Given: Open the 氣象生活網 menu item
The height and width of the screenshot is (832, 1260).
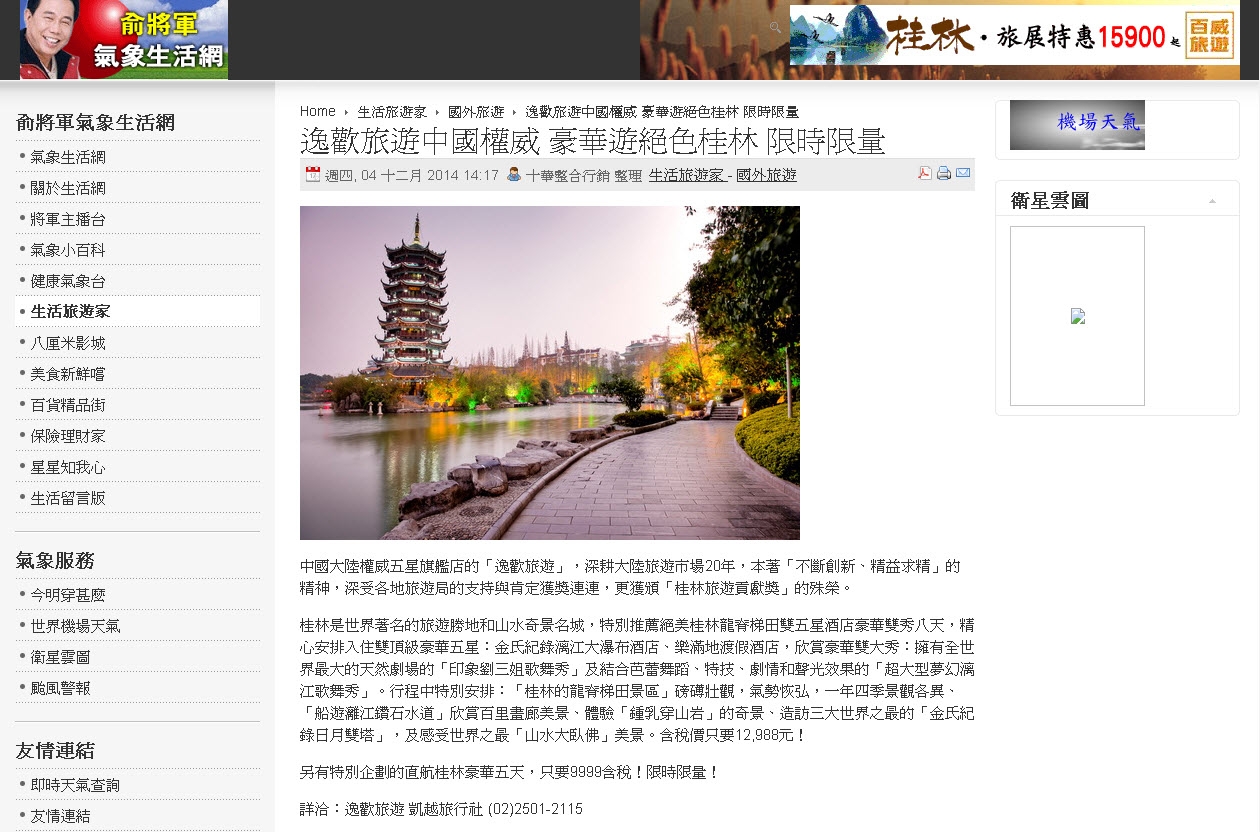Looking at the screenshot, I should pos(68,157).
